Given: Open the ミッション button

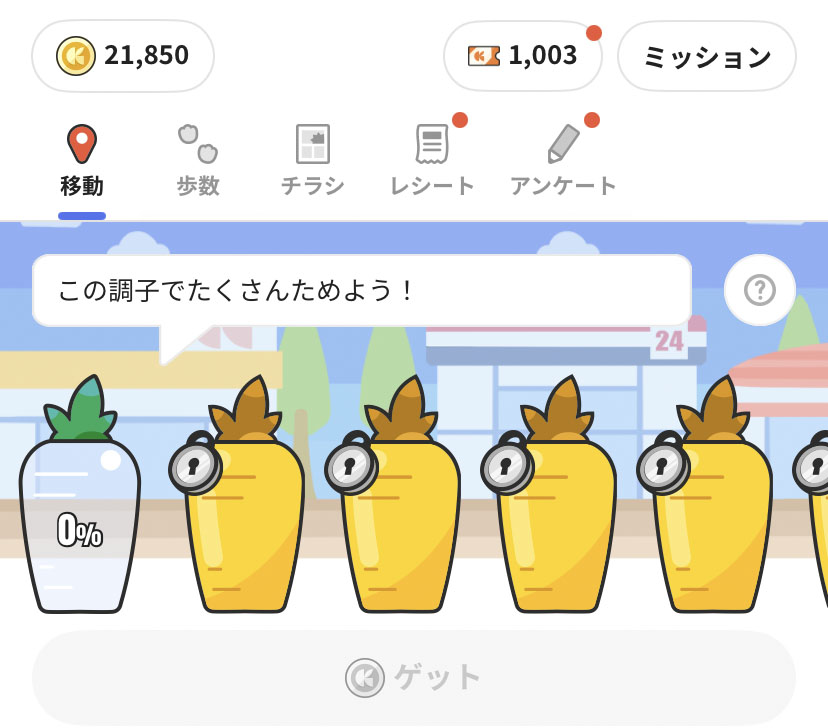Looking at the screenshot, I should pos(706,56).
